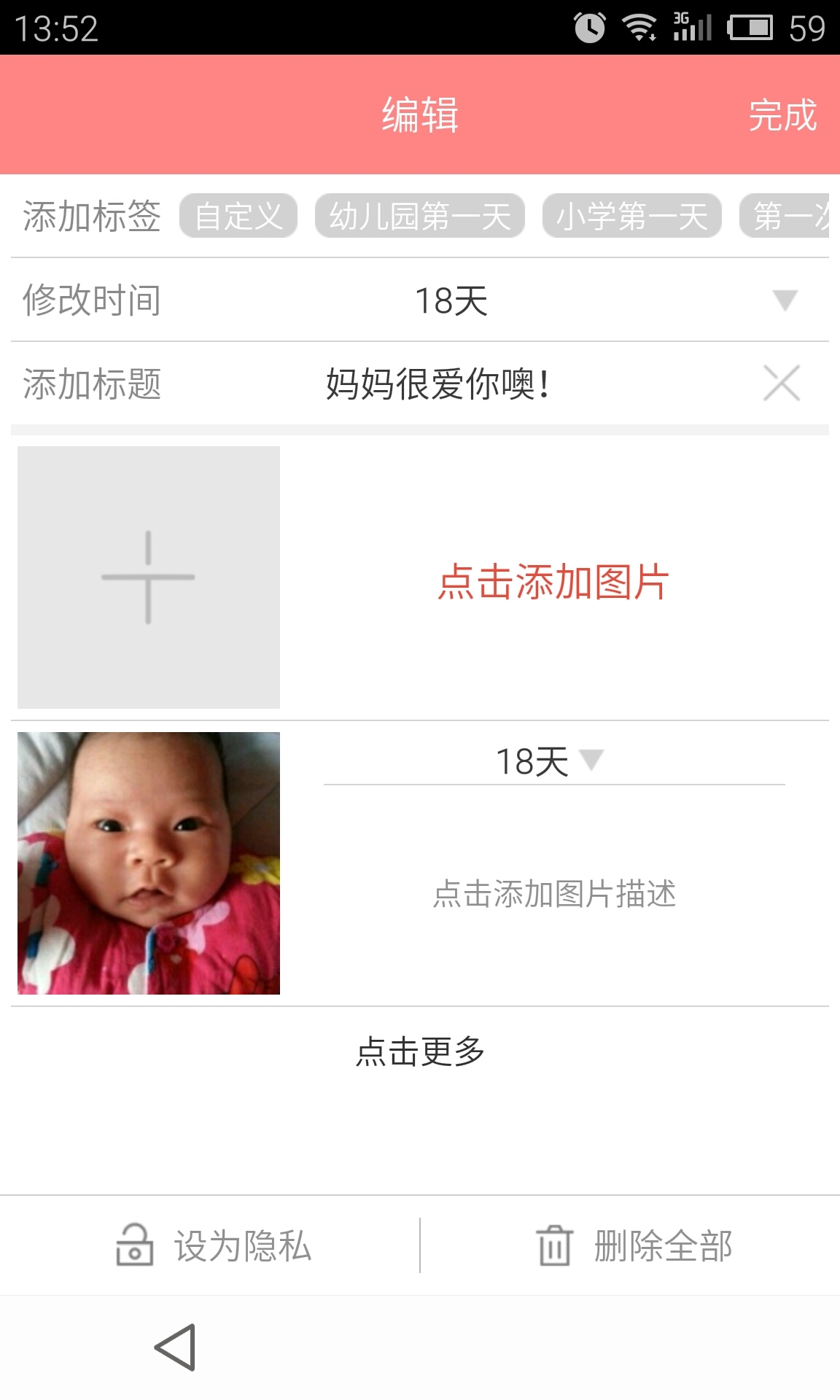
Task: Tap 点击更多 to show more
Action: pyautogui.click(x=420, y=1051)
